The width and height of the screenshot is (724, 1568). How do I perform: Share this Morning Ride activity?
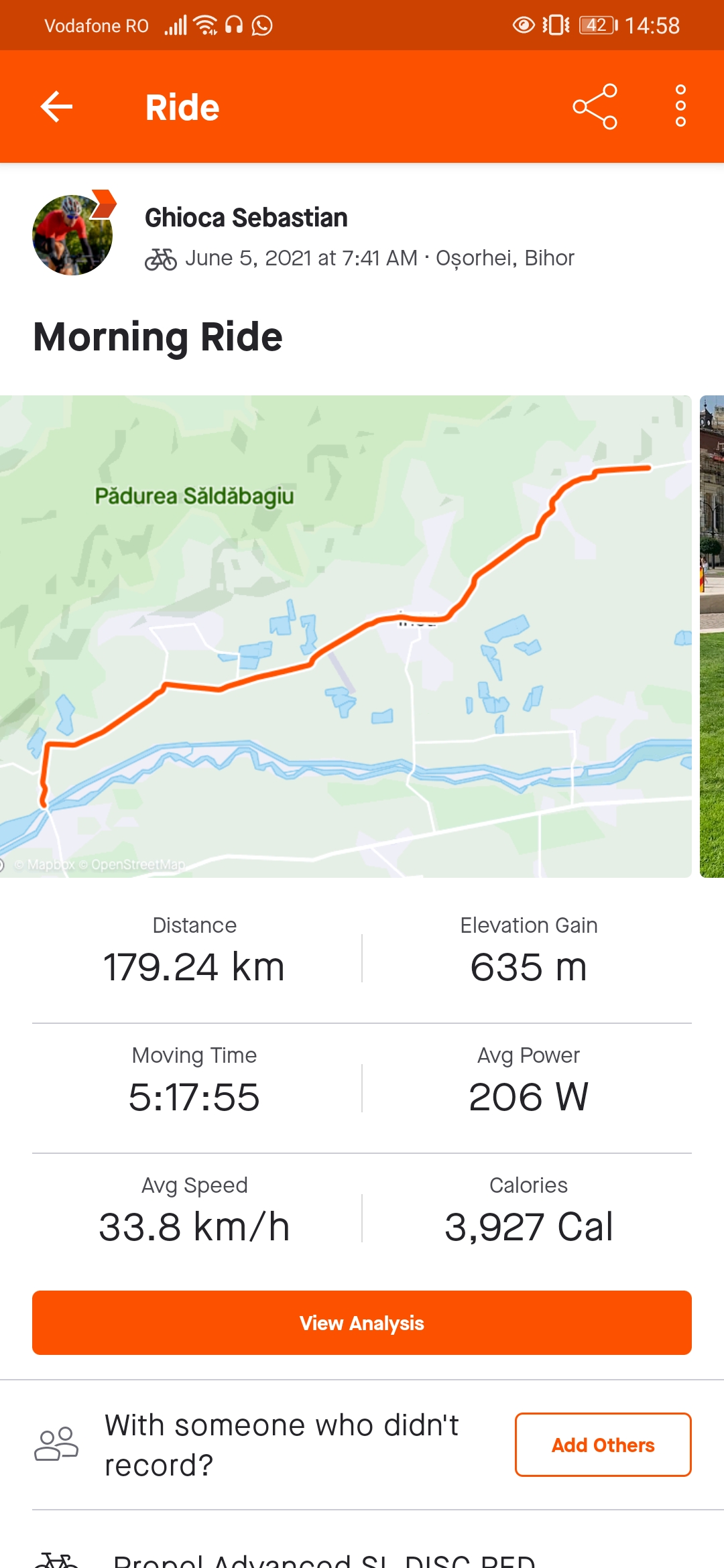pyautogui.click(x=595, y=107)
